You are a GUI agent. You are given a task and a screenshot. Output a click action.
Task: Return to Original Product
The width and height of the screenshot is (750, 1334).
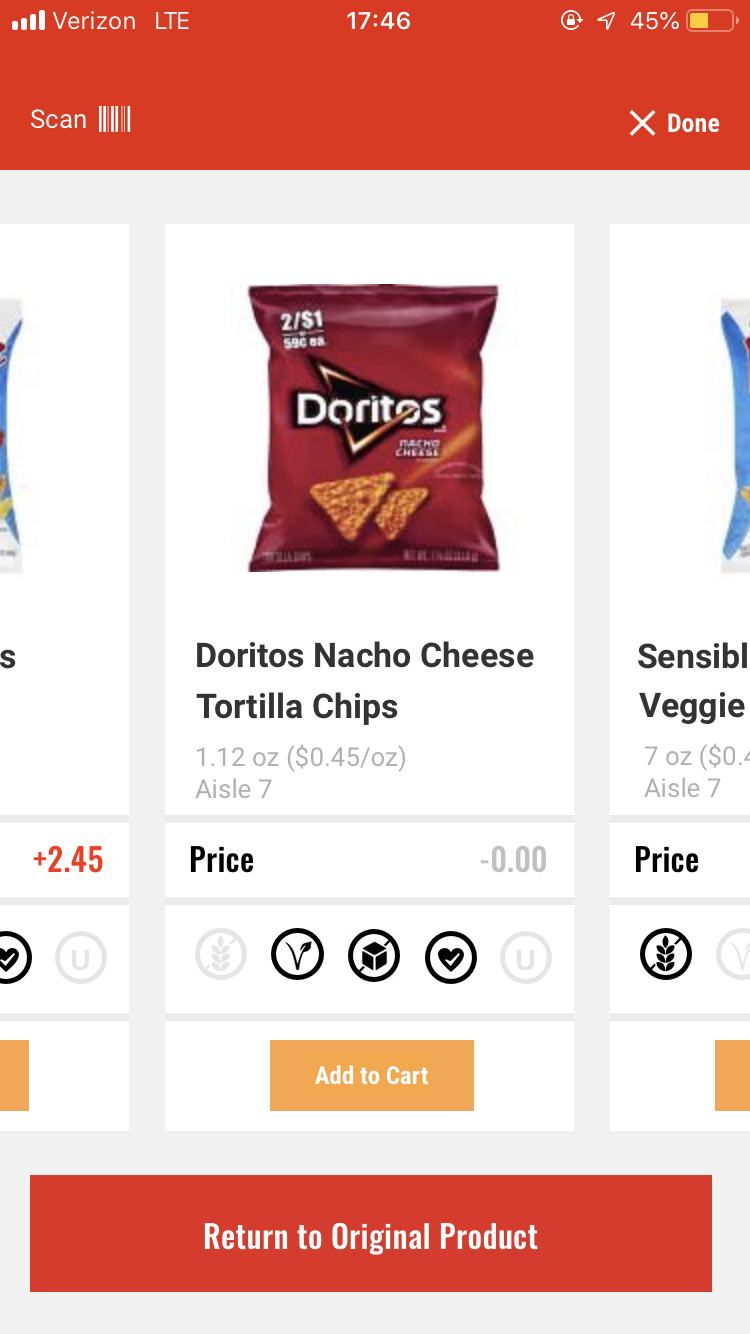(x=371, y=1236)
